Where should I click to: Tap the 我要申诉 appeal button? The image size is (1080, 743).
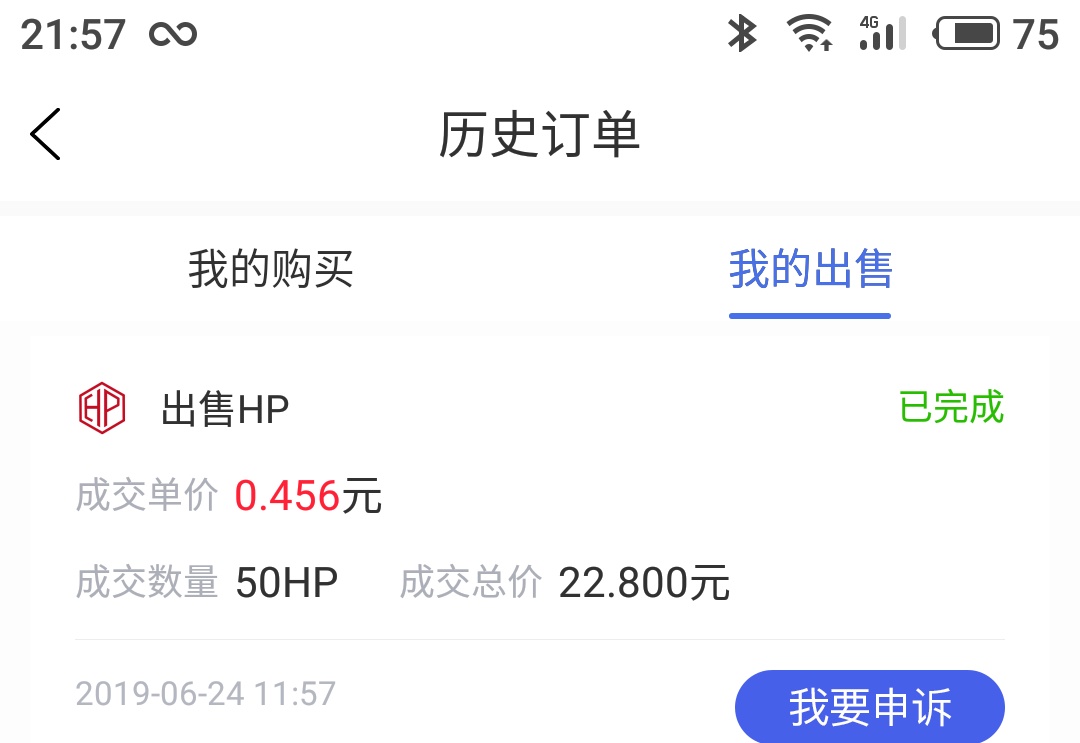tap(869, 706)
